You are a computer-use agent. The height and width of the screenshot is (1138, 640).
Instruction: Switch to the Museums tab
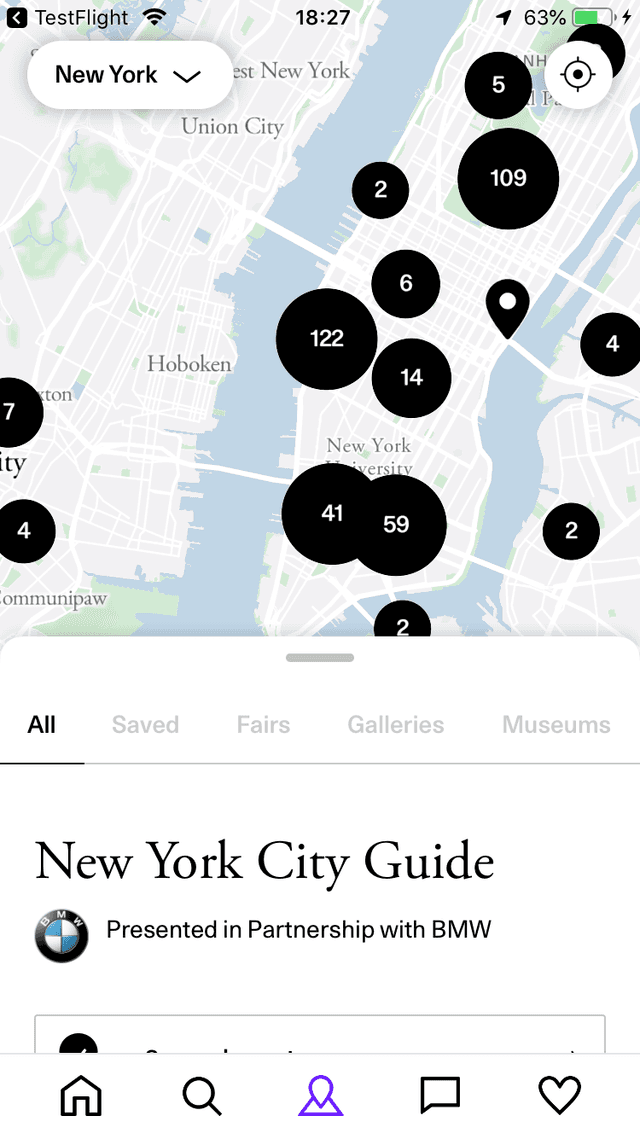(x=556, y=725)
